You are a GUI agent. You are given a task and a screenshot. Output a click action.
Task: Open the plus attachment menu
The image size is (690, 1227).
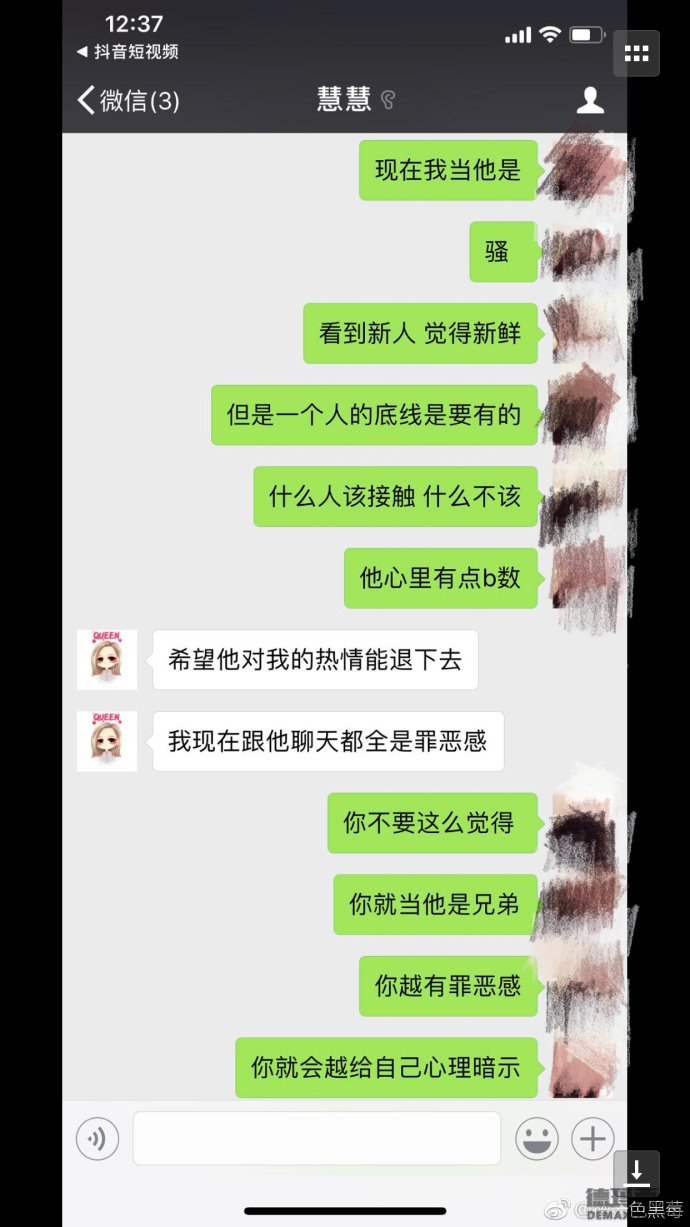tap(592, 1138)
